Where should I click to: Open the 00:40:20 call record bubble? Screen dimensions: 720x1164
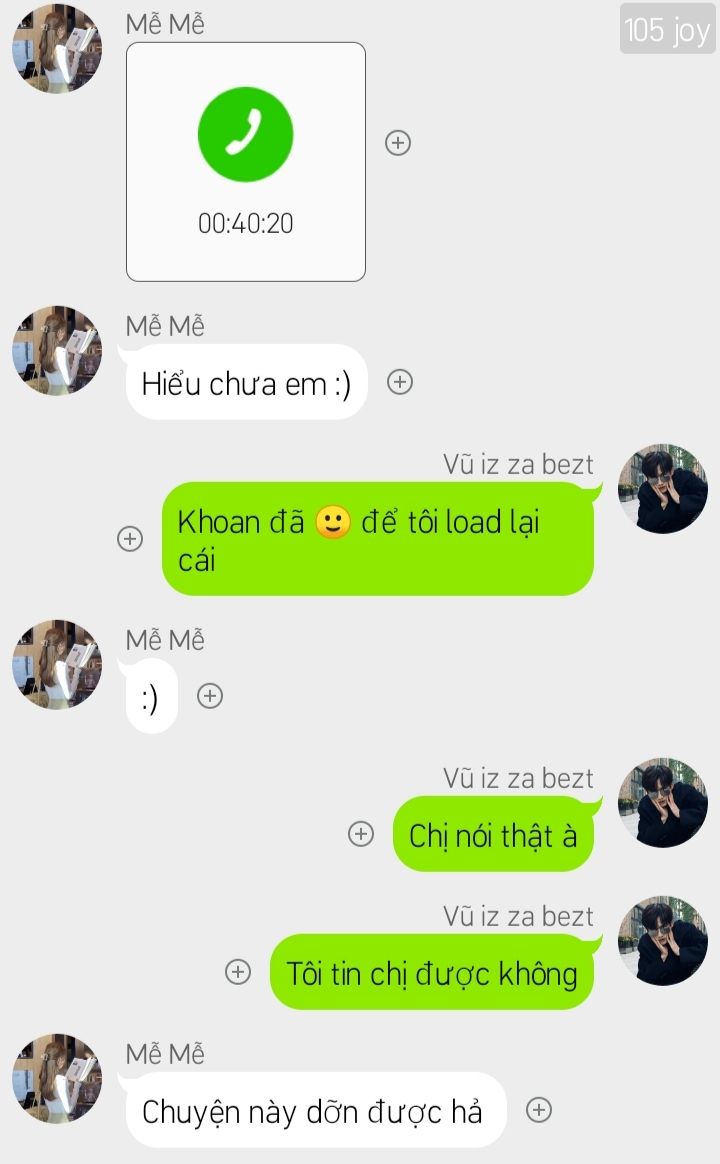pos(246,162)
